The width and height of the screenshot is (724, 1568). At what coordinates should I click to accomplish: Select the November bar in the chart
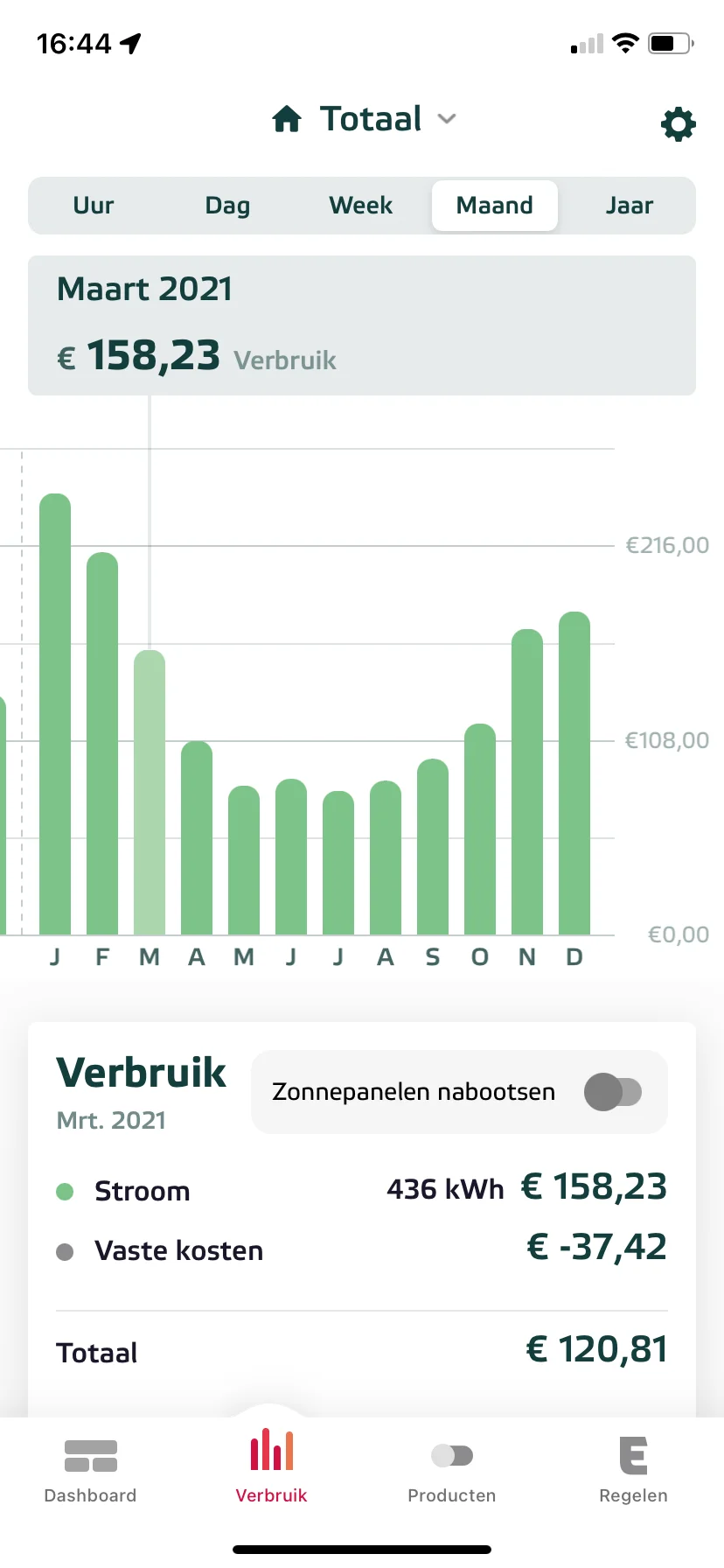coord(527,783)
